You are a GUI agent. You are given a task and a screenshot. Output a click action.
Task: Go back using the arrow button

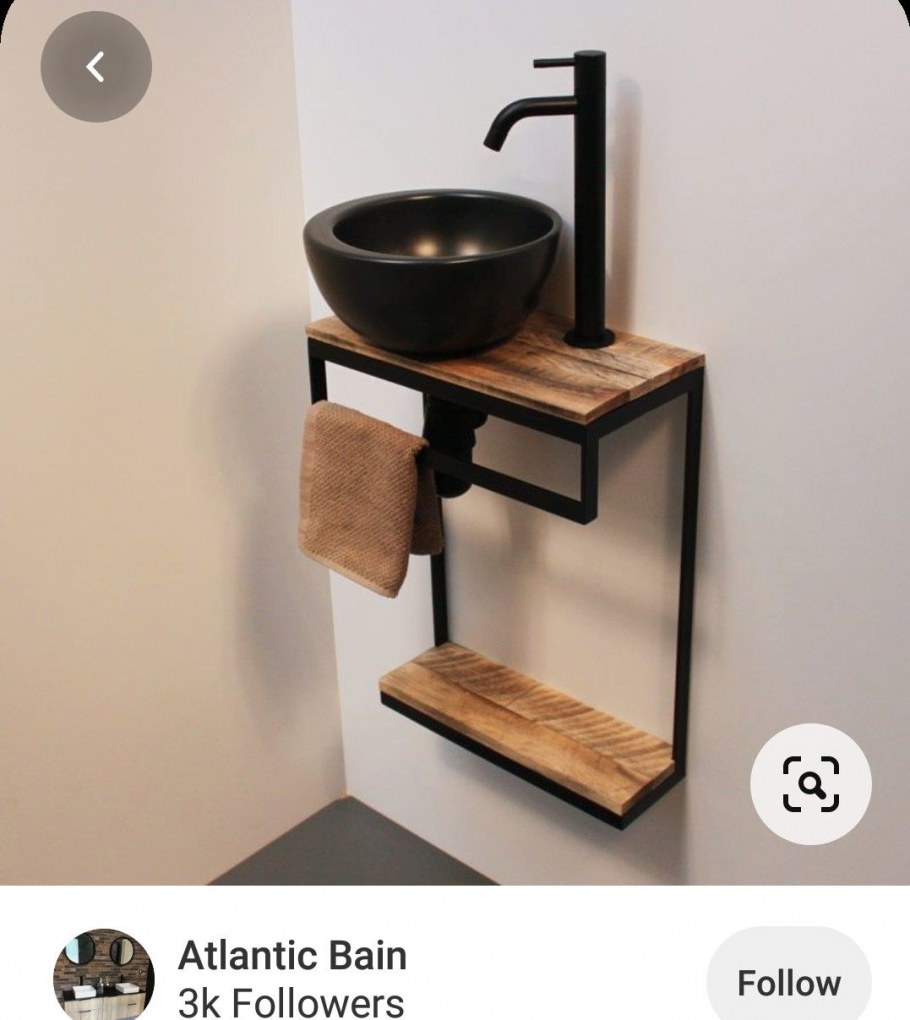point(96,67)
